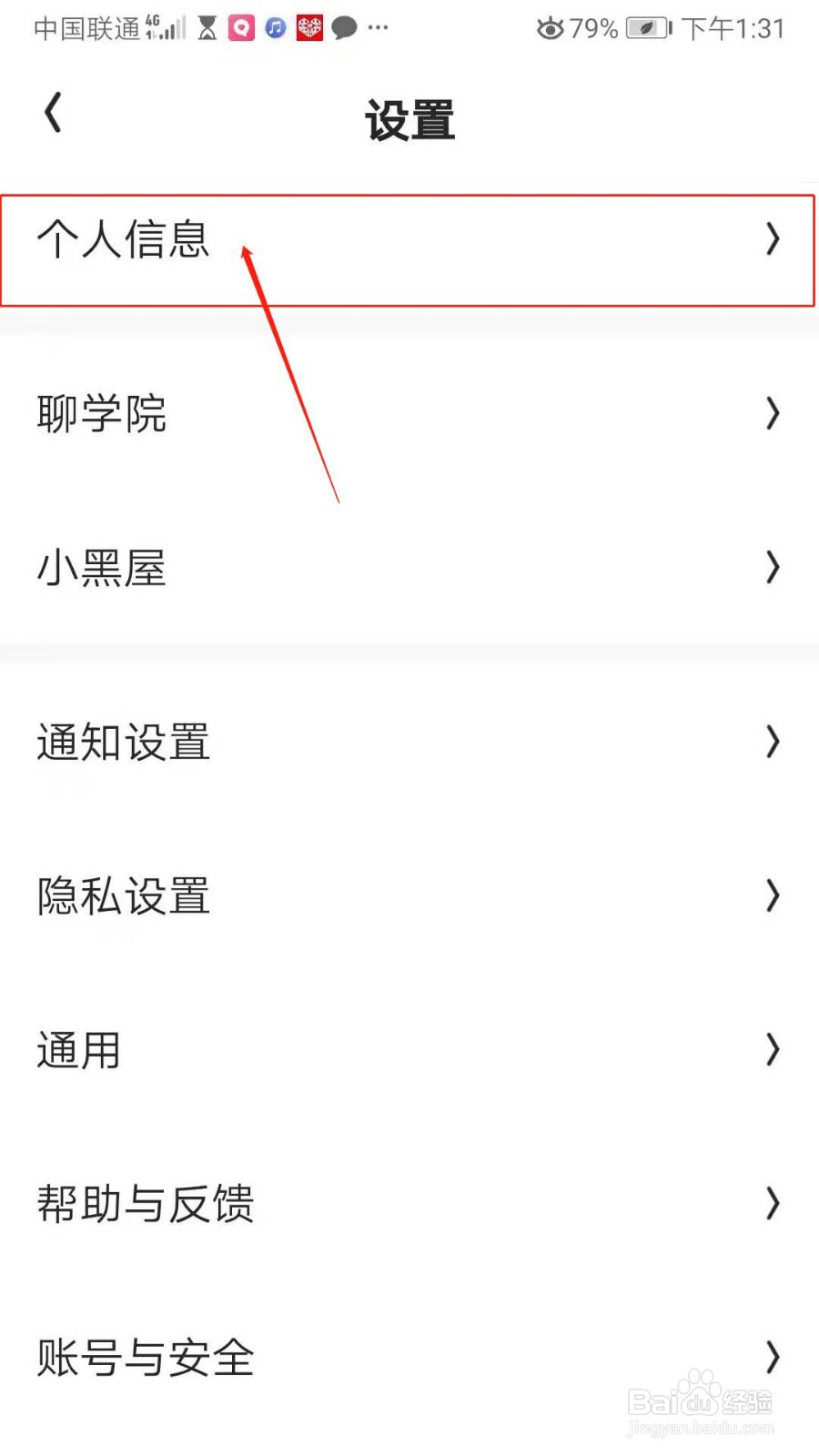Expand 个人信息 using its right chevron

(x=773, y=239)
